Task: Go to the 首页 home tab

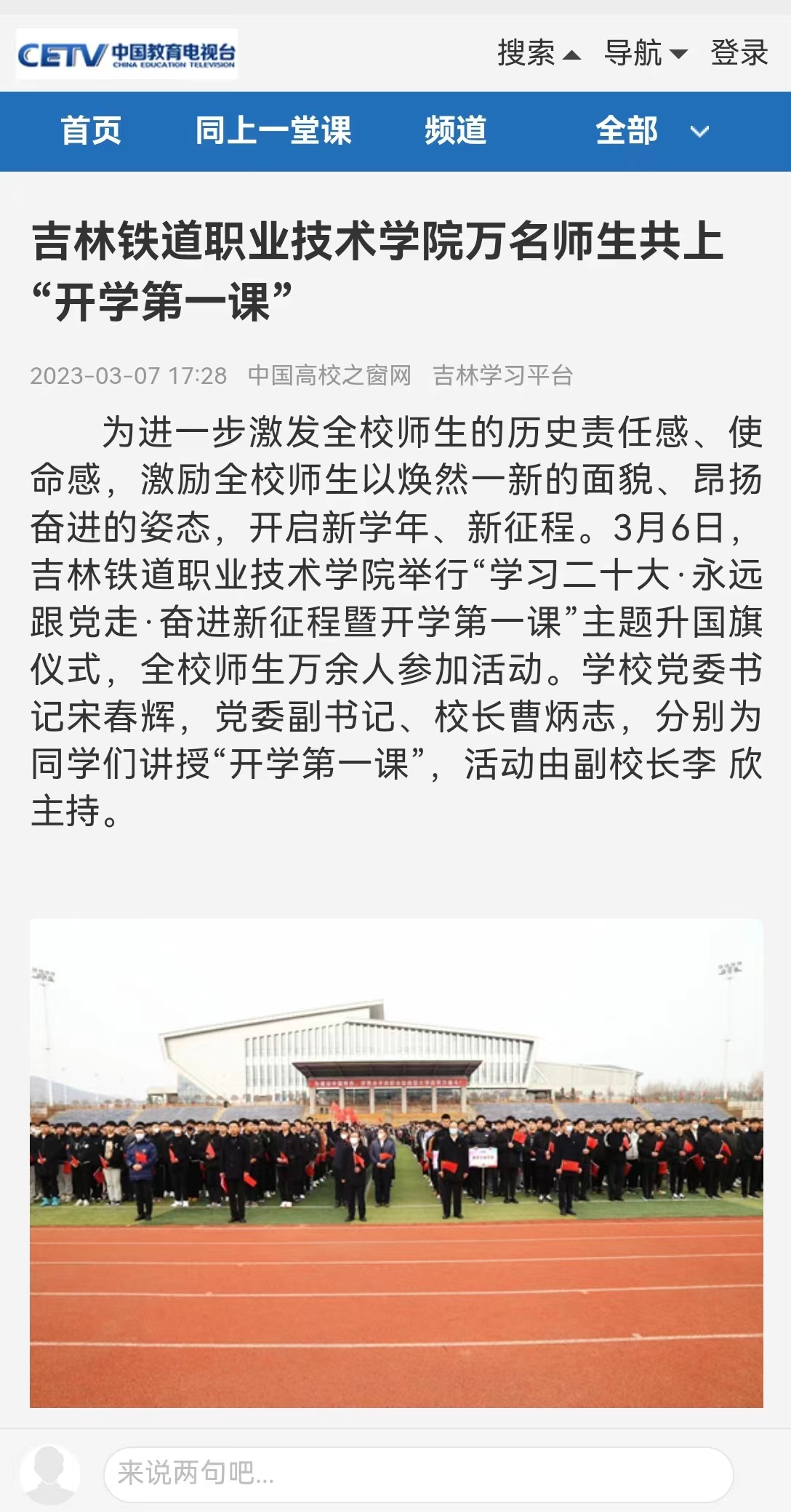Action: coord(91,131)
